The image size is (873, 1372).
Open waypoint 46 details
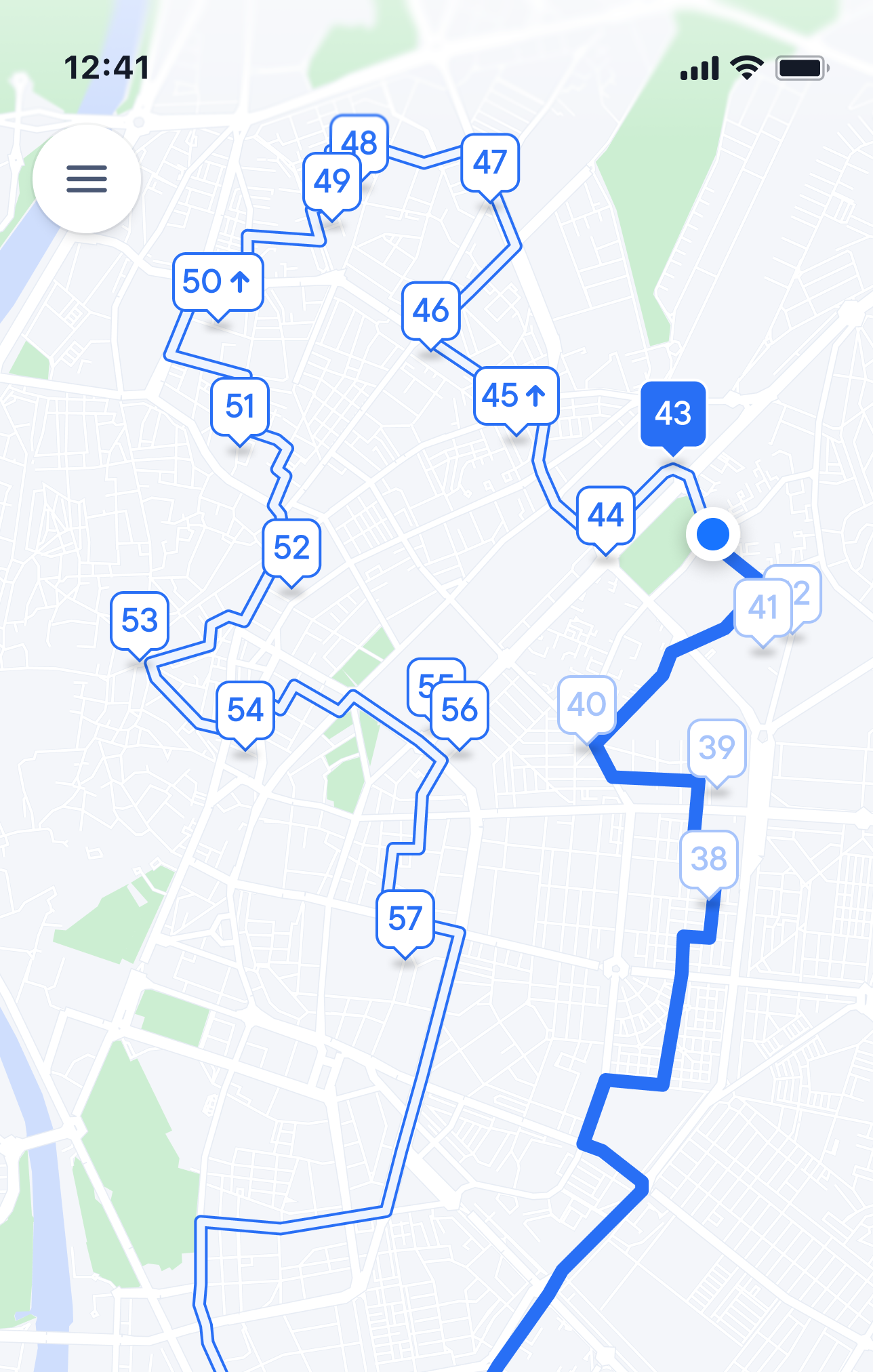[432, 311]
